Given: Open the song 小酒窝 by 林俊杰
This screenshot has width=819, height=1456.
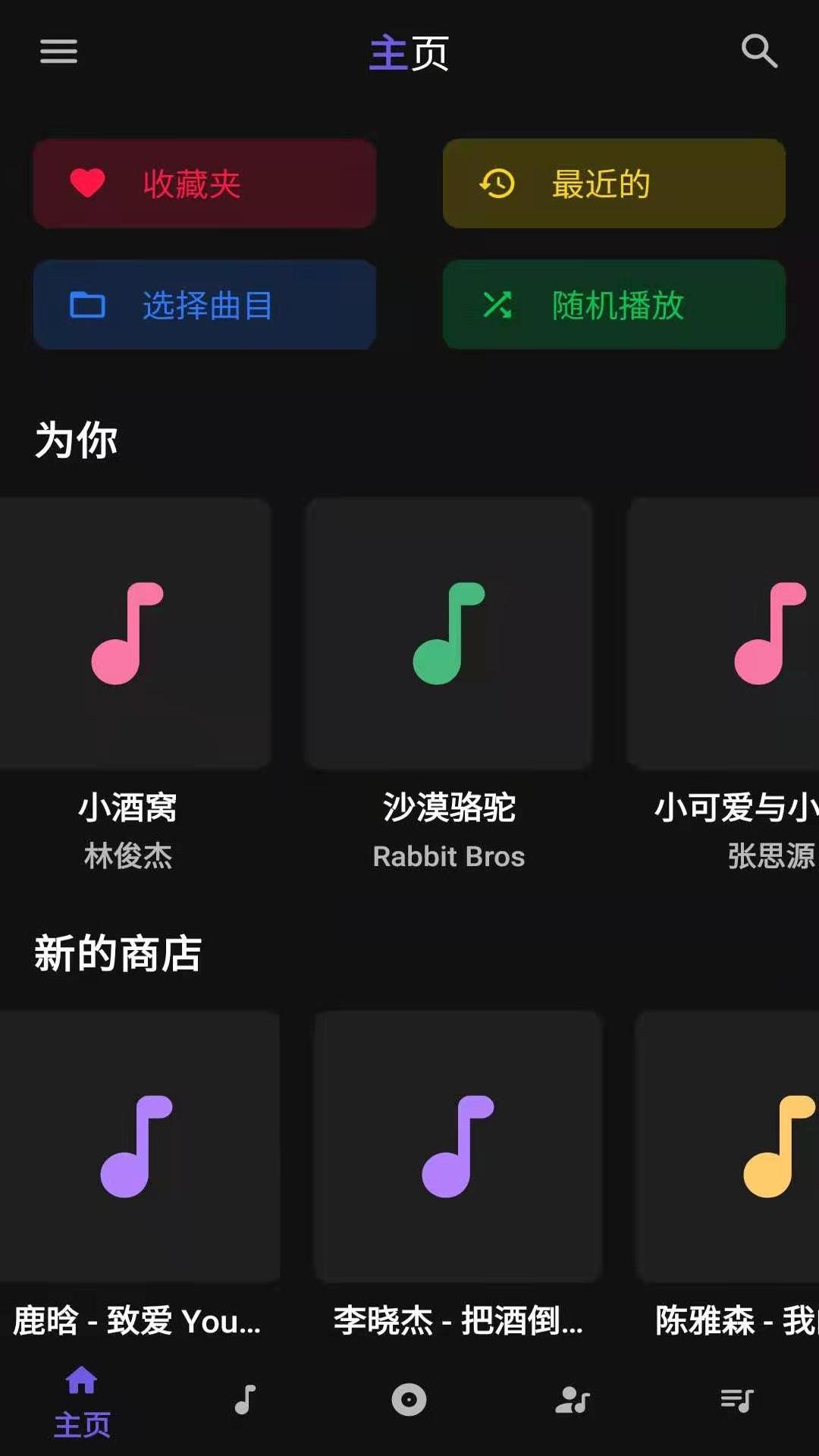Looking at the screenshot, I should [x=129, y=634].
